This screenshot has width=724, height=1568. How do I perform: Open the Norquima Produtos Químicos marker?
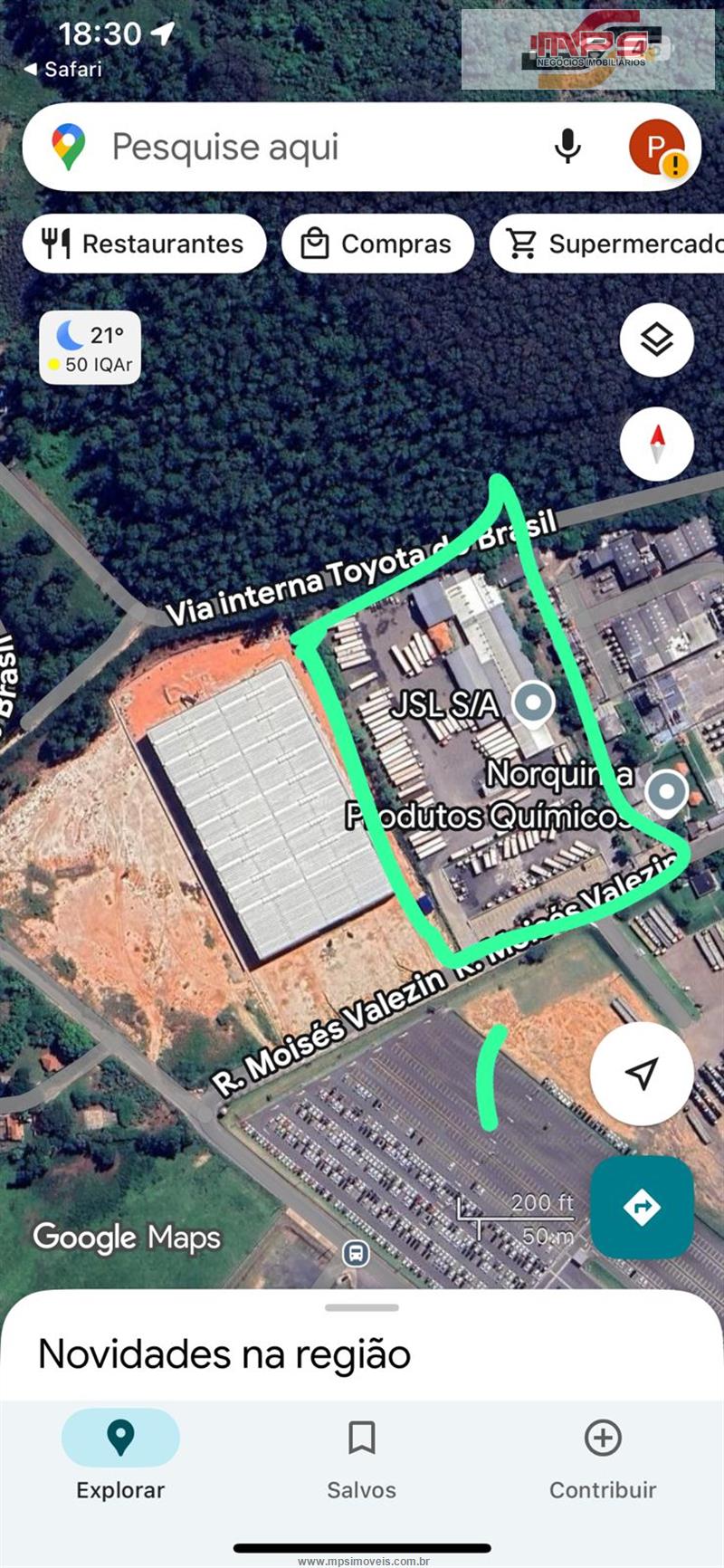[667, 792]
